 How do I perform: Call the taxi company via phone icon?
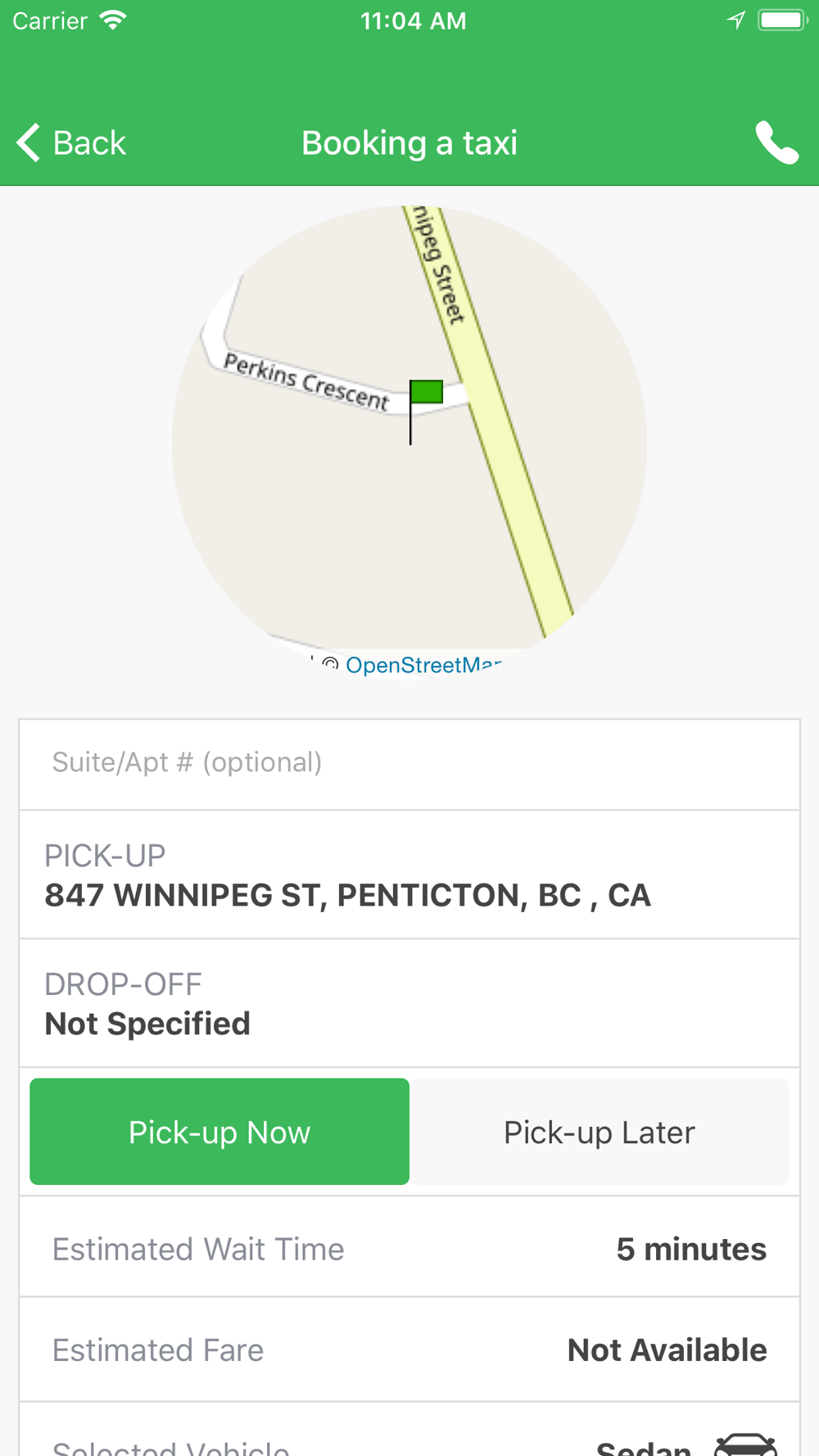click(x=776, y=143)
